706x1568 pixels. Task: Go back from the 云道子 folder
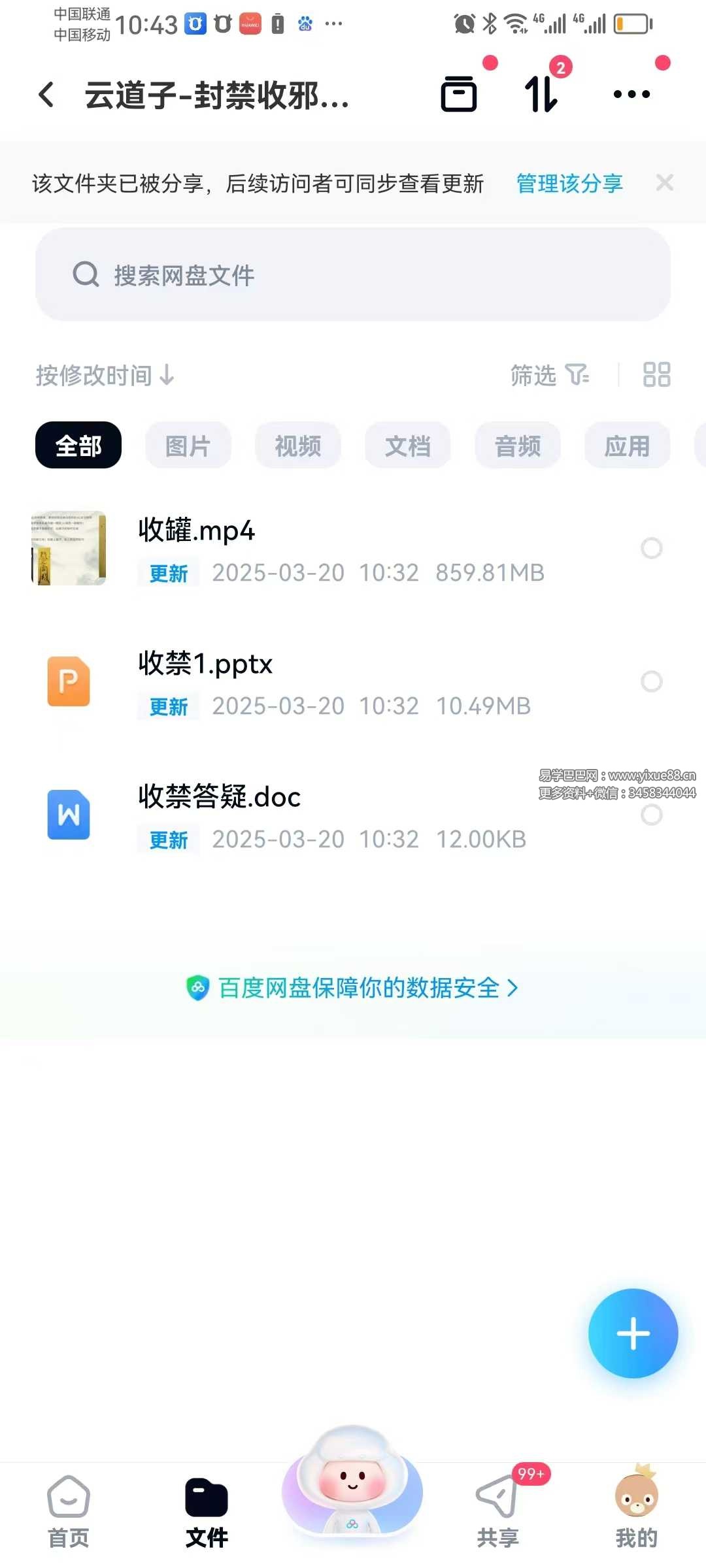(46, 95)
